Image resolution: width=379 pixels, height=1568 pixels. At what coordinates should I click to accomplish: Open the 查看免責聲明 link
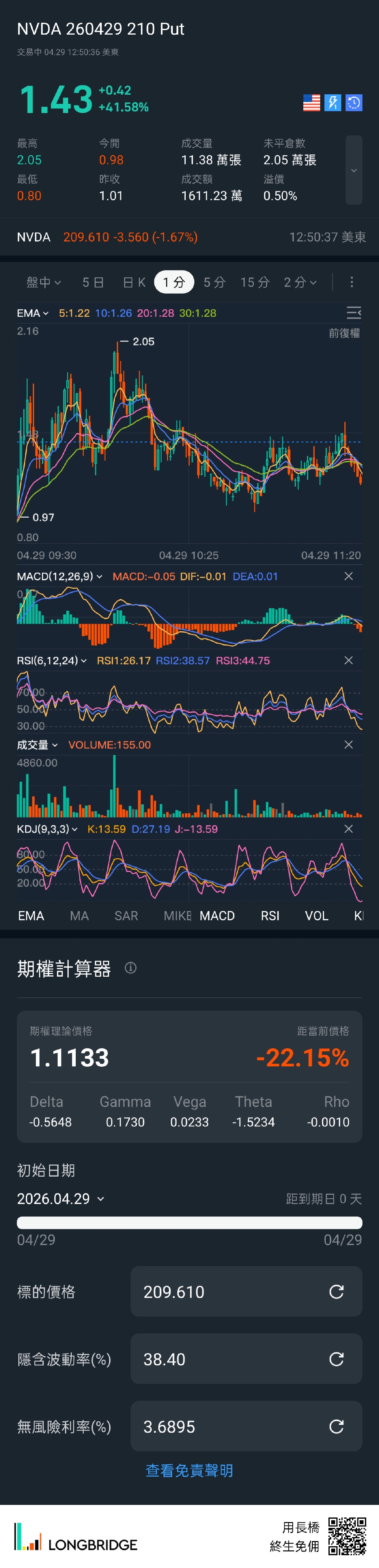point(189,1471)
